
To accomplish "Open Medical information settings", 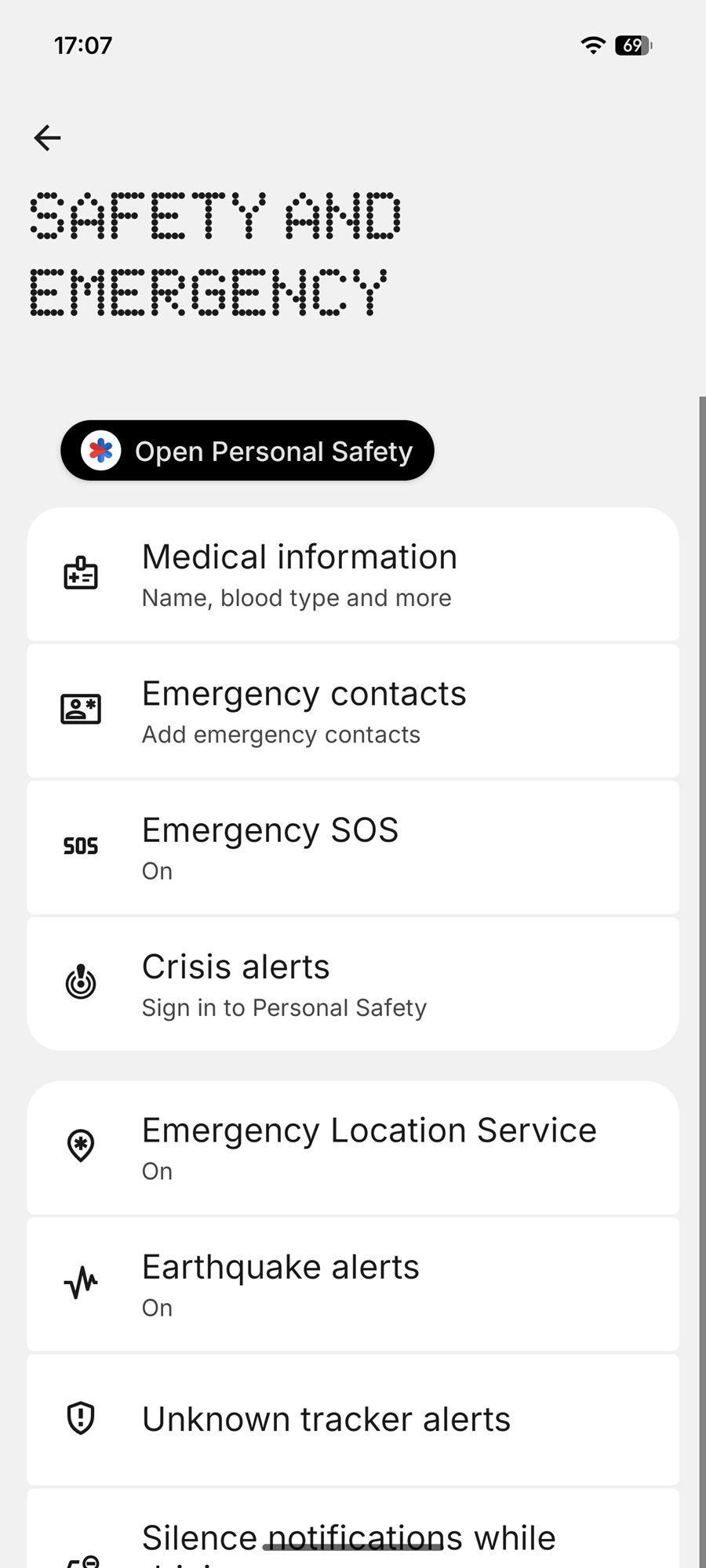I will [353, 575].
